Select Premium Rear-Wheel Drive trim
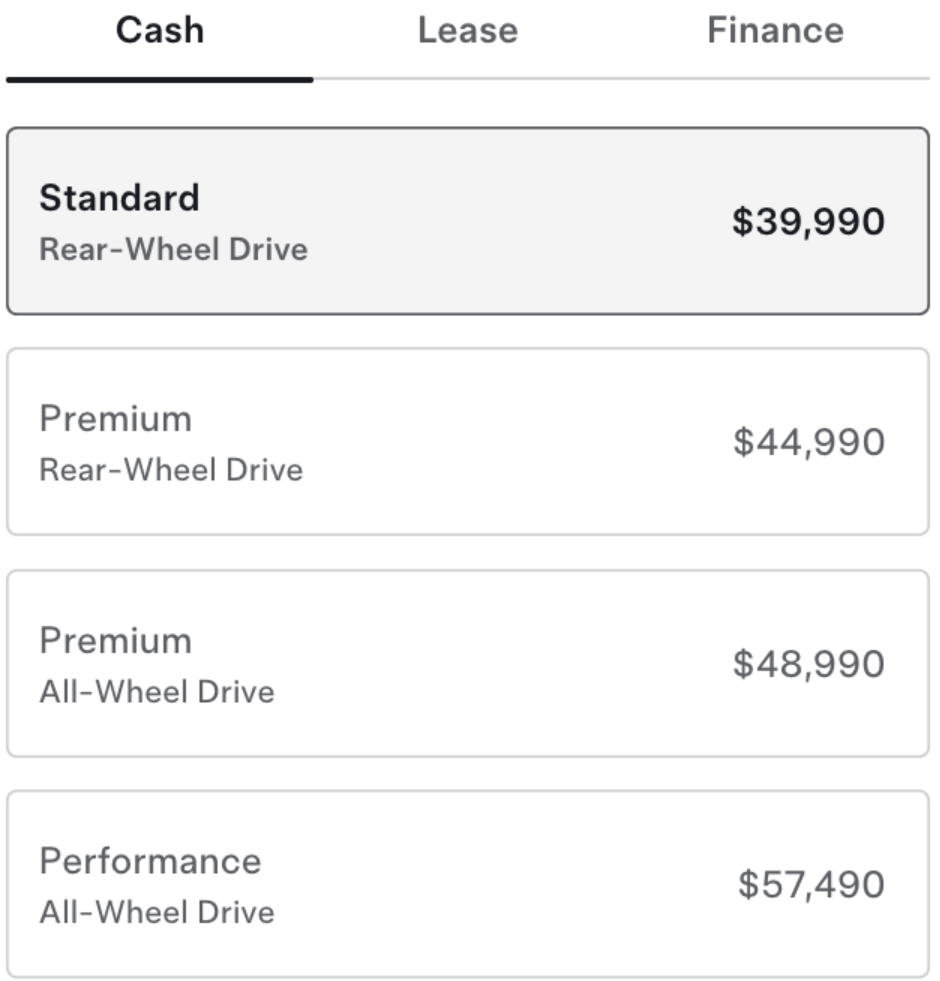The image size is (940, 981). (x=468, y=442)
